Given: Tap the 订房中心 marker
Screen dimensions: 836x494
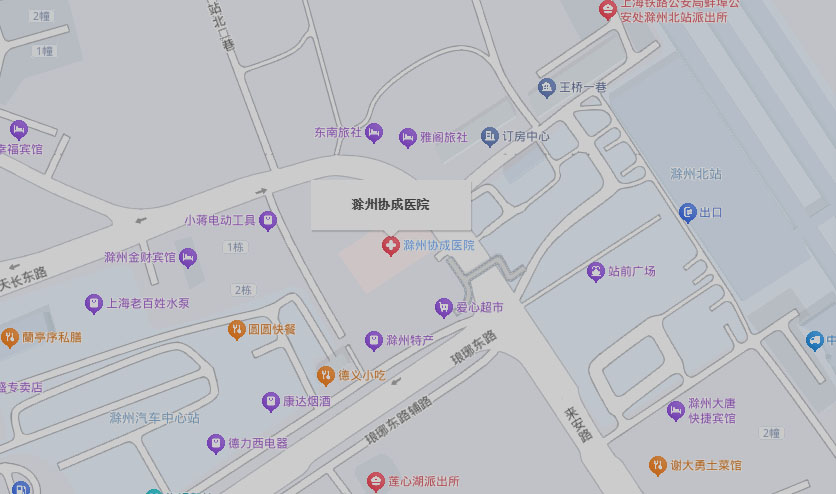Looking at the screenshot, I should [490, 136].
